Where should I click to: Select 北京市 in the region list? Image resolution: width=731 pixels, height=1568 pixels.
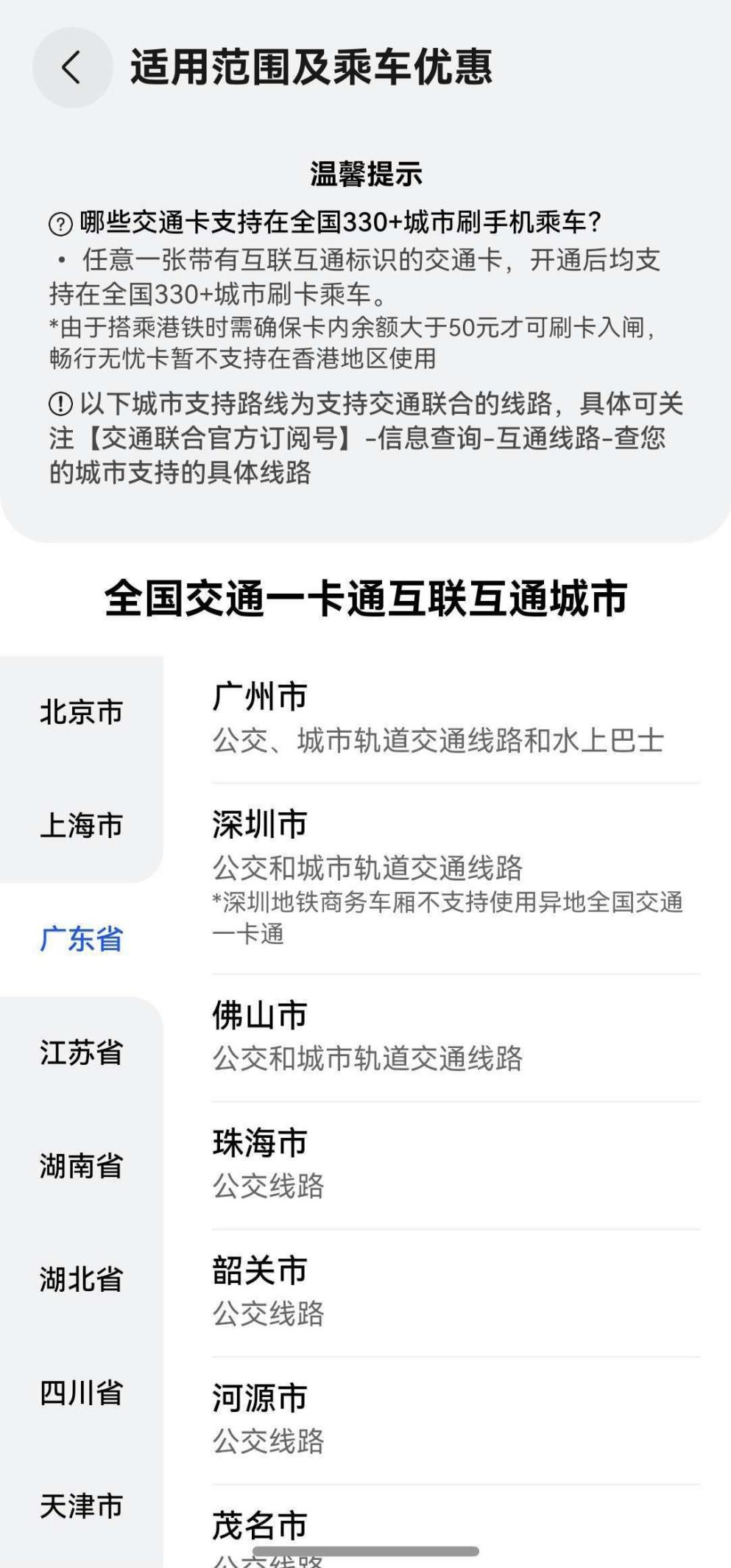coord(81,712)
